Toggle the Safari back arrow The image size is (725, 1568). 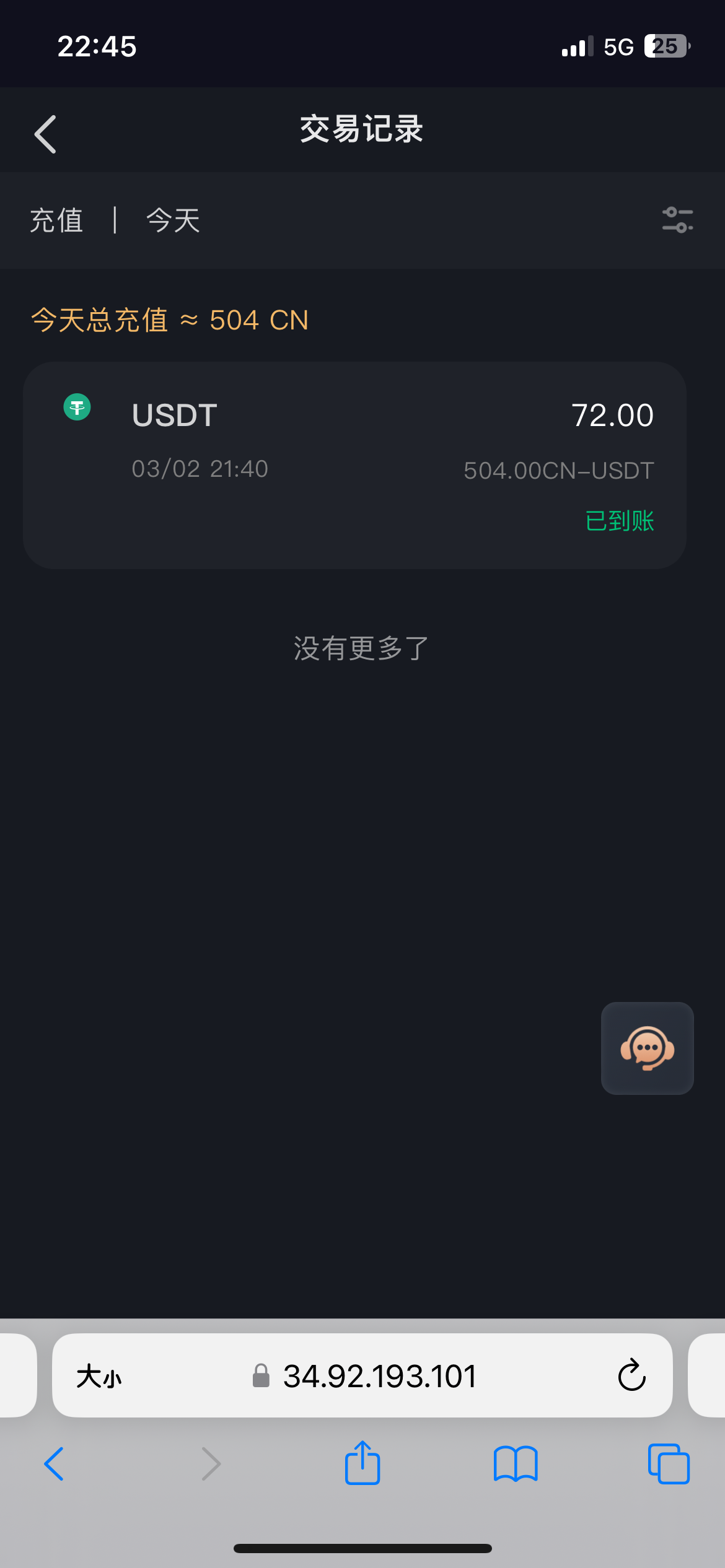click(x=54, y=1464)
